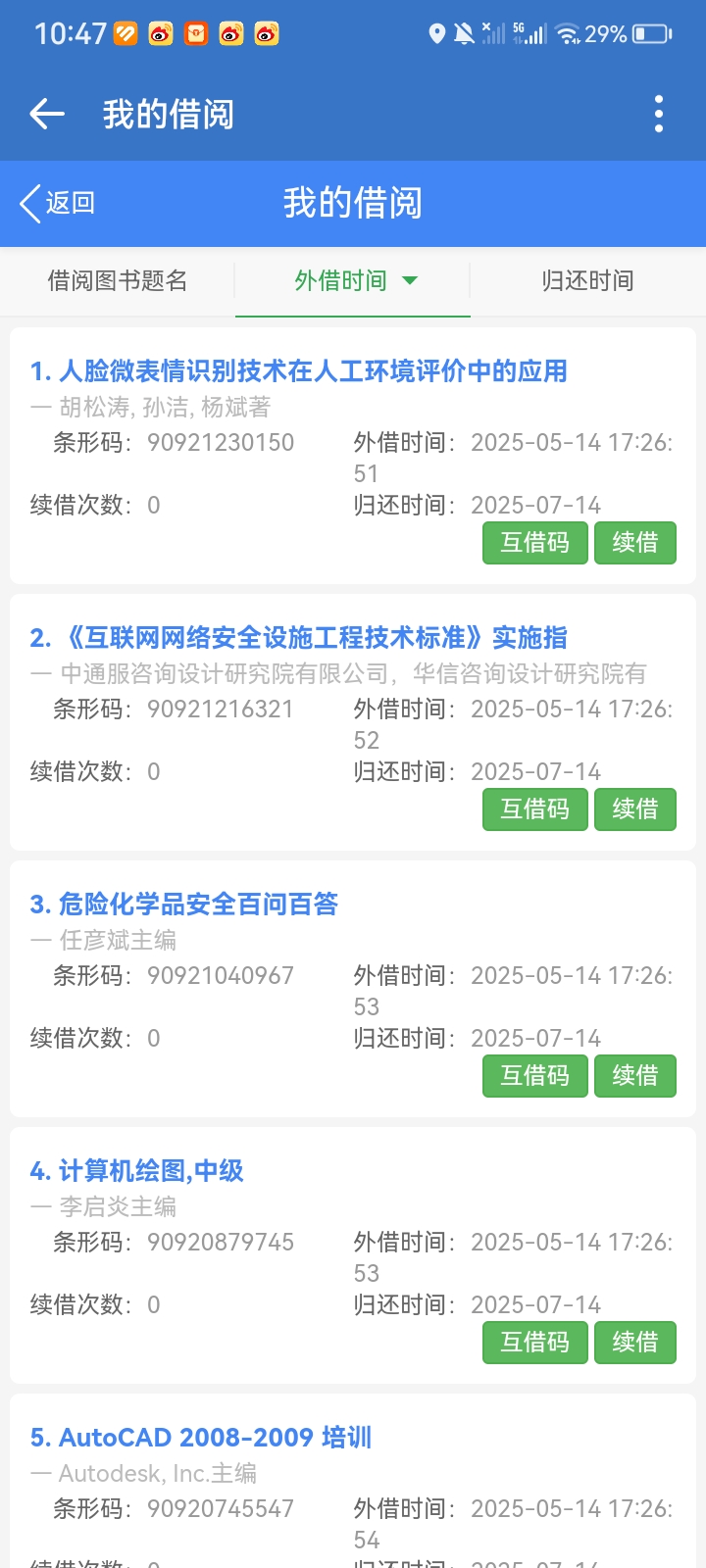Screen dimensions: 706x1568
Task: Tap the back arrow in the app bar
Action: pos(47,115)
